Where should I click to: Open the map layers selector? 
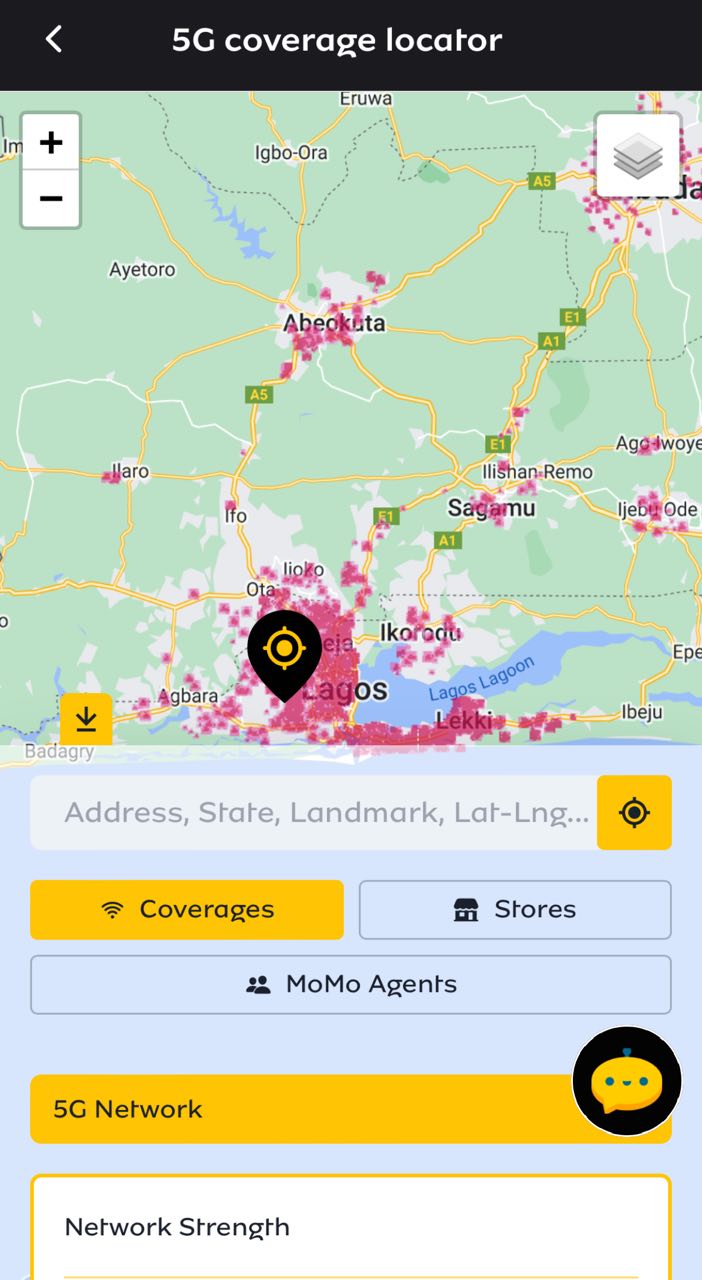638,156
